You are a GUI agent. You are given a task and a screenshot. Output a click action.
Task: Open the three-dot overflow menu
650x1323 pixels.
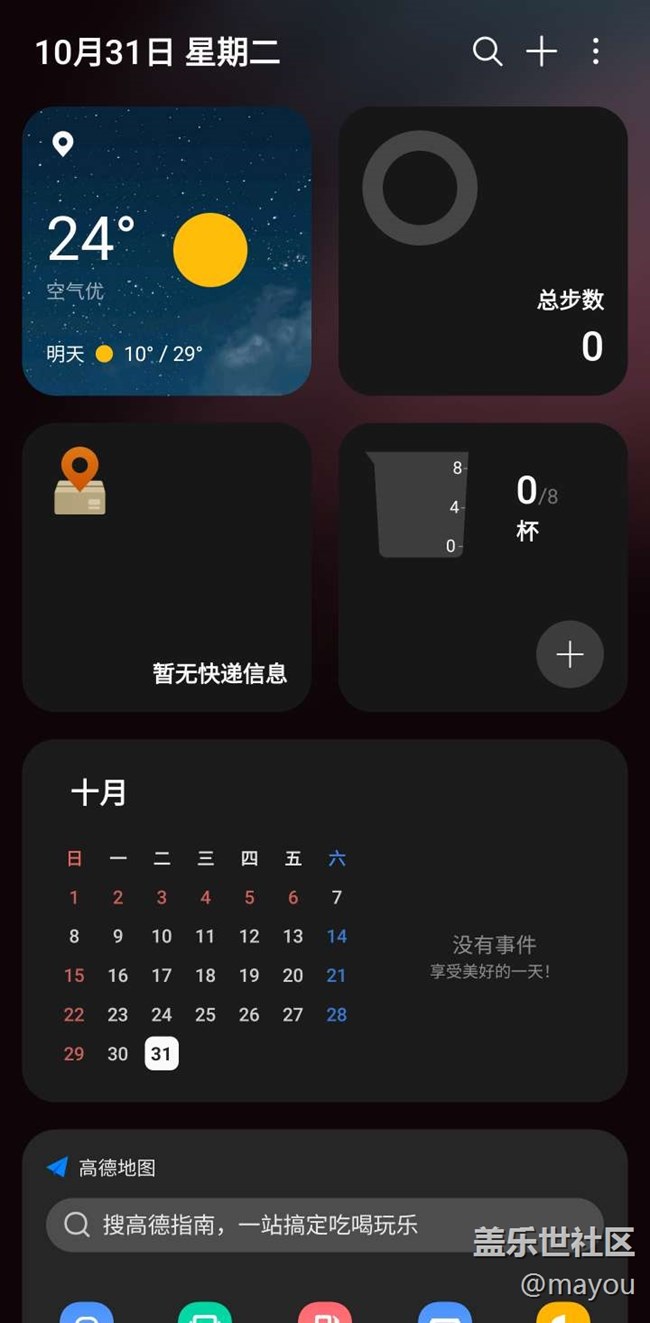595,51
